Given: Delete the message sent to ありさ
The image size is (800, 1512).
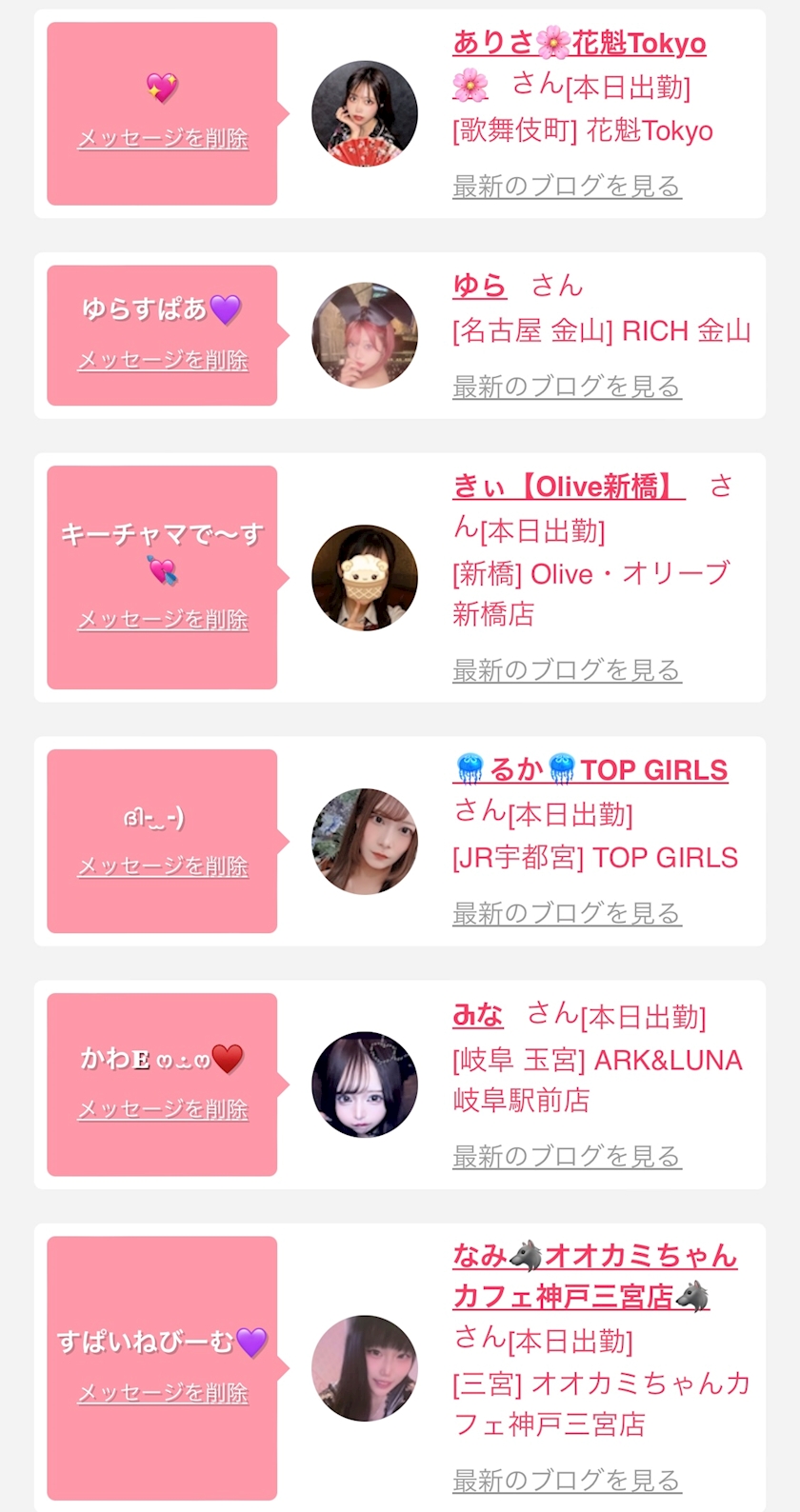Looking at the screenshot, I should tap(162, 139).
